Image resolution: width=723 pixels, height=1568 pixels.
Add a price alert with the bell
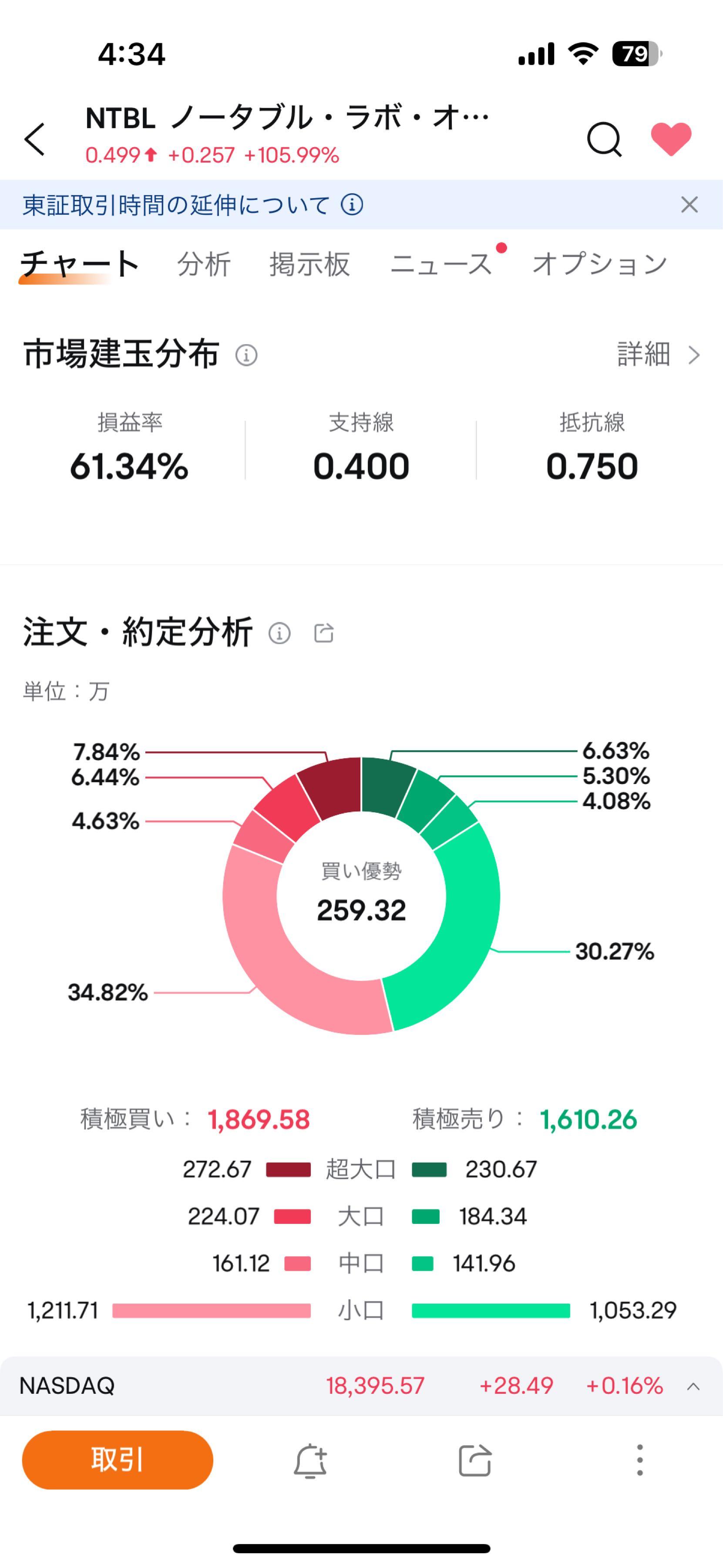310,1460
